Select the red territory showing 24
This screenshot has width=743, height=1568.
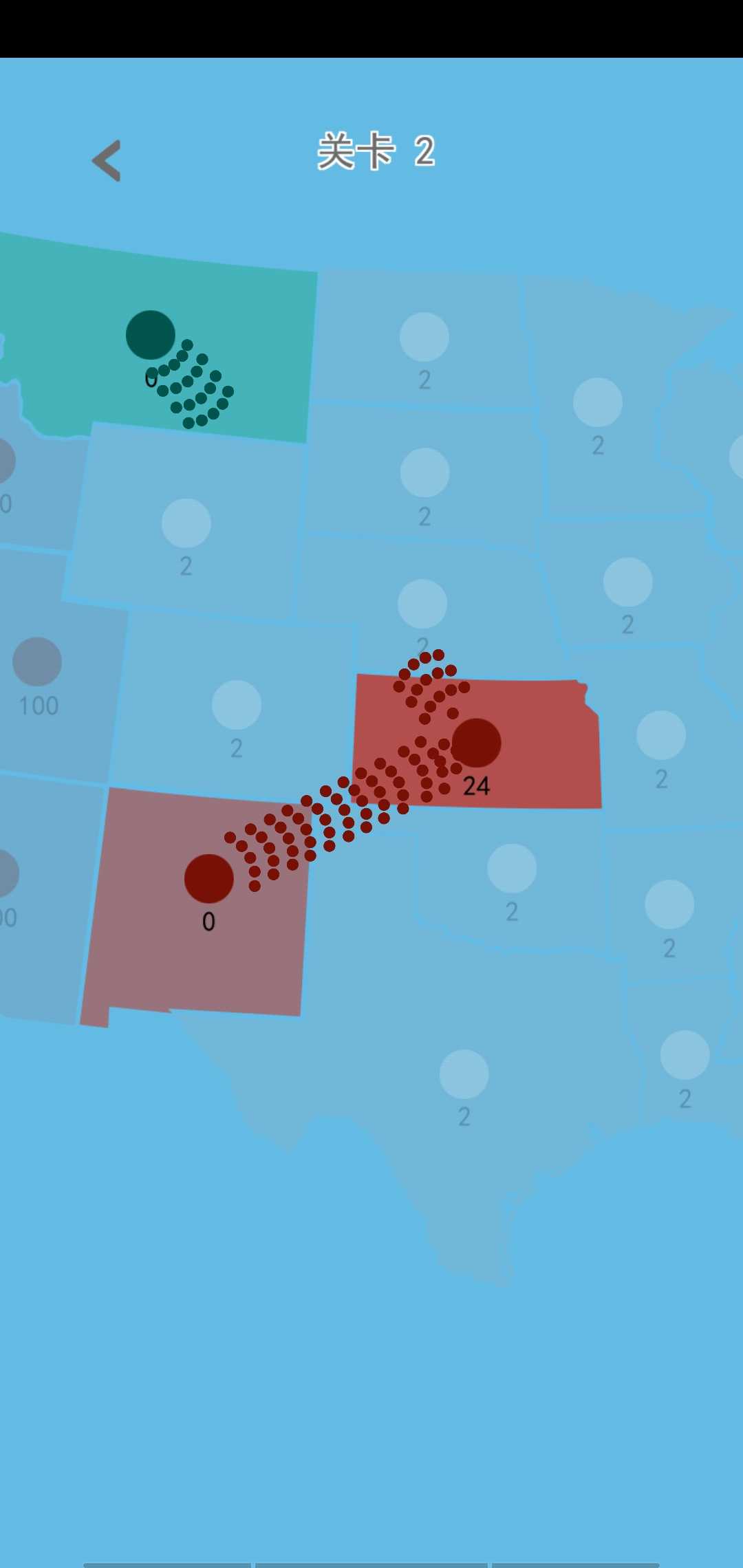coord(476,743)
